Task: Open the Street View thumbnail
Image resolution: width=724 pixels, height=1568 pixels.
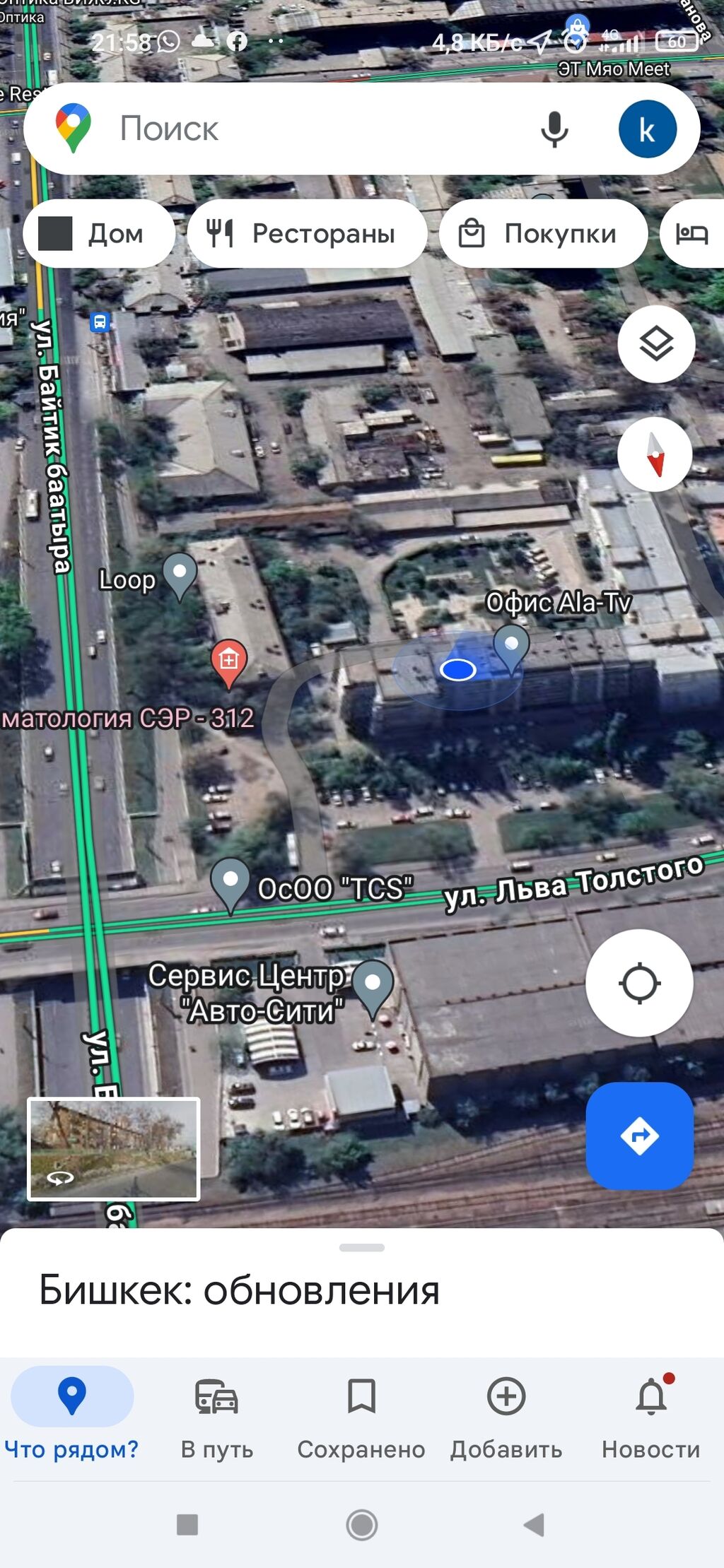Action: tap(113, 1149)
